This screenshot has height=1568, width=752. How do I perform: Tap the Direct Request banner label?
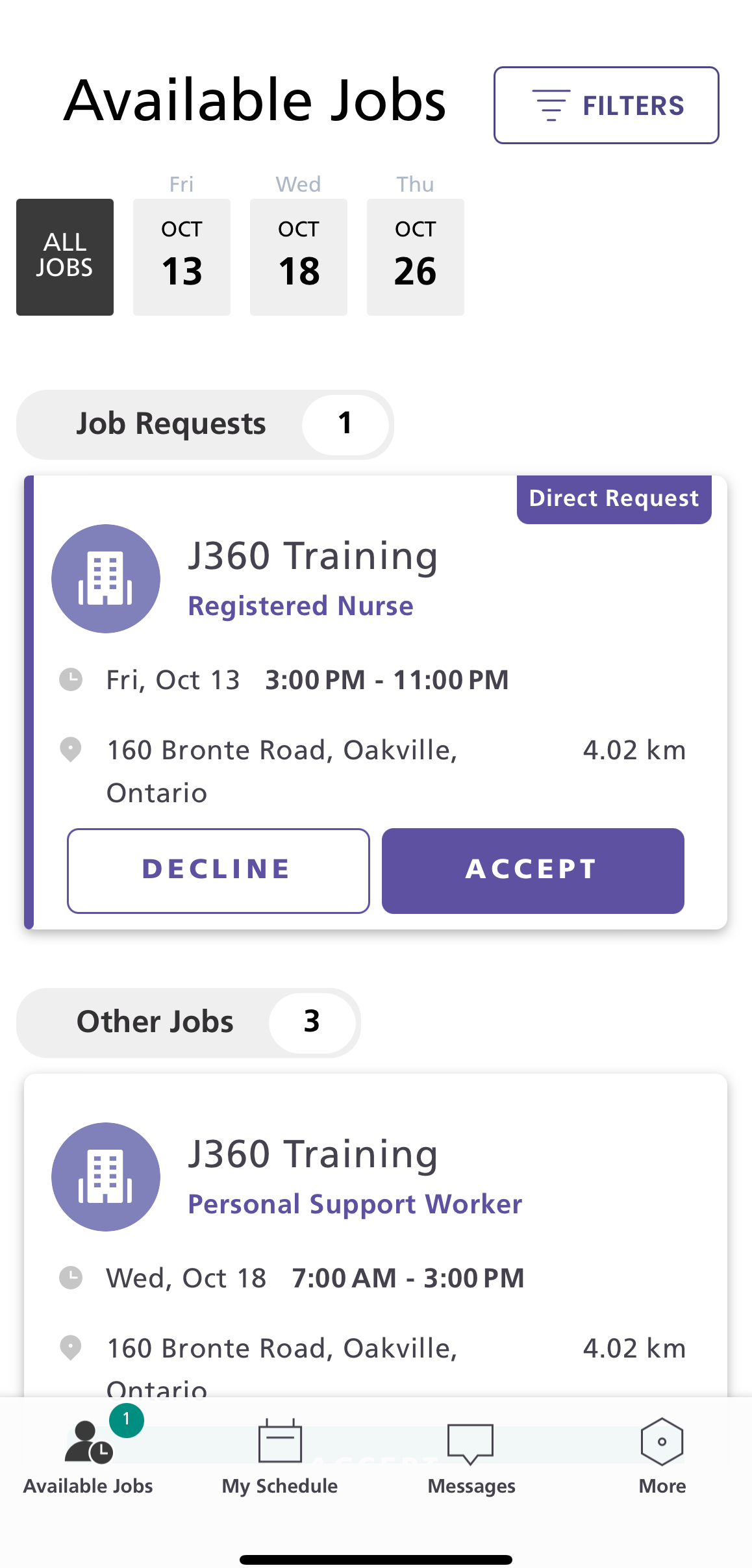614,498
